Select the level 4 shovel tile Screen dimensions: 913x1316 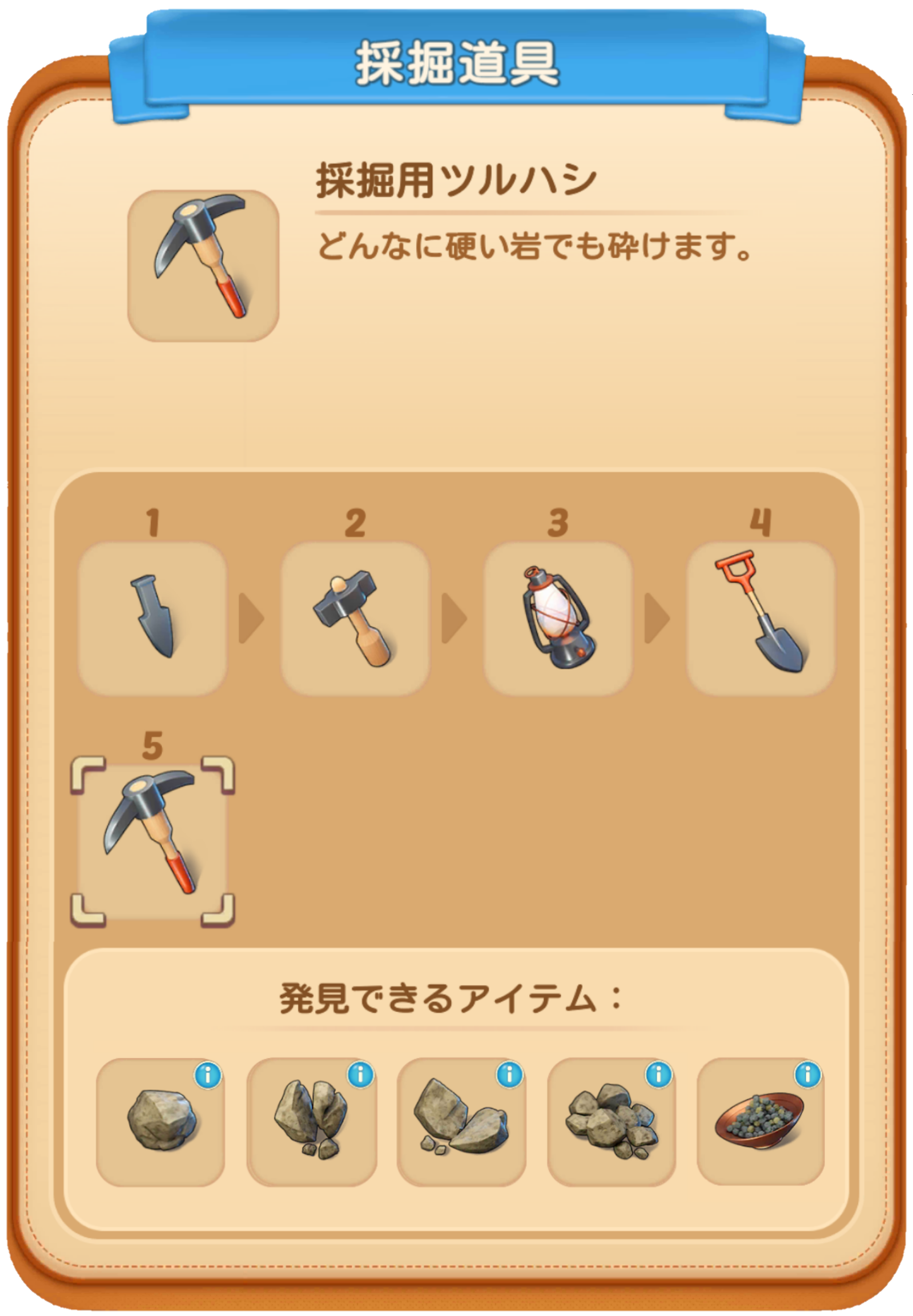760,619
